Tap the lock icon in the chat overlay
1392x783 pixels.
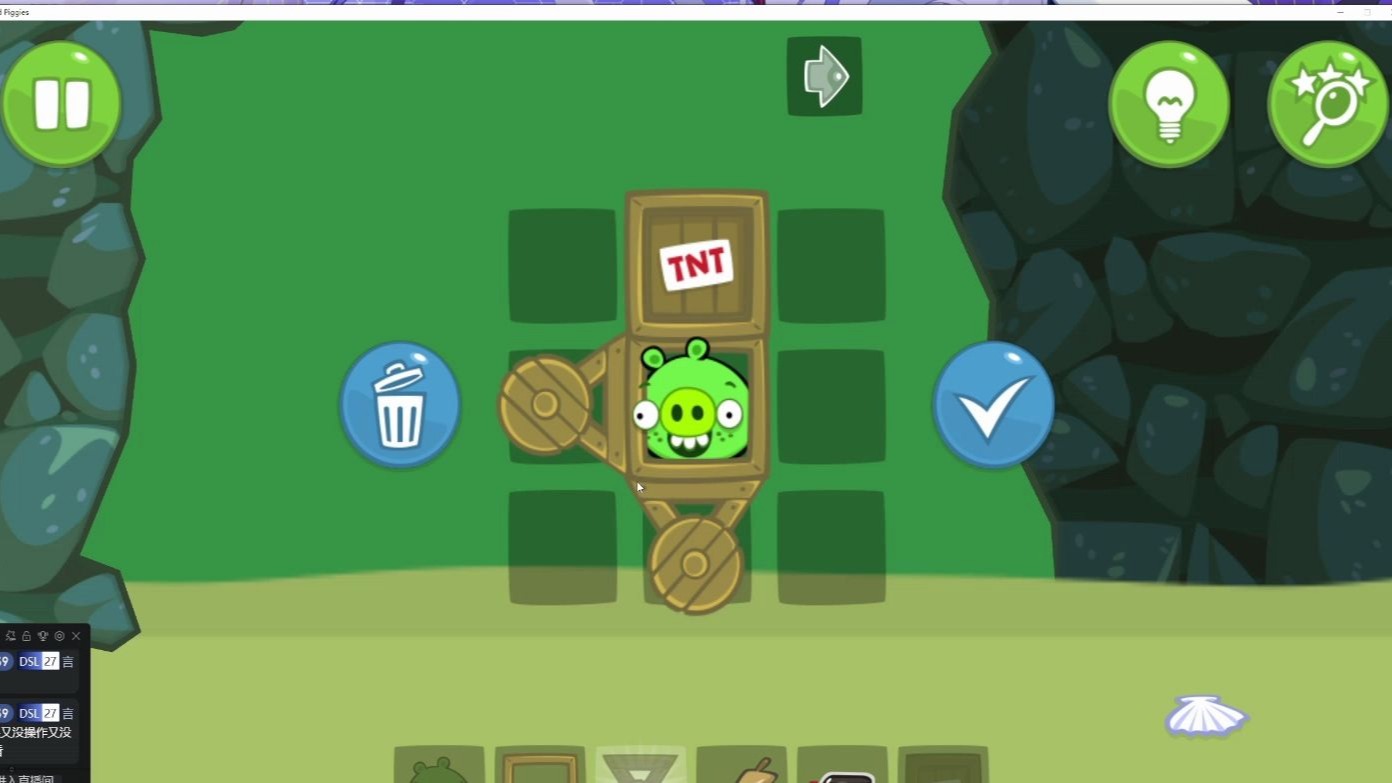[27, 636]
